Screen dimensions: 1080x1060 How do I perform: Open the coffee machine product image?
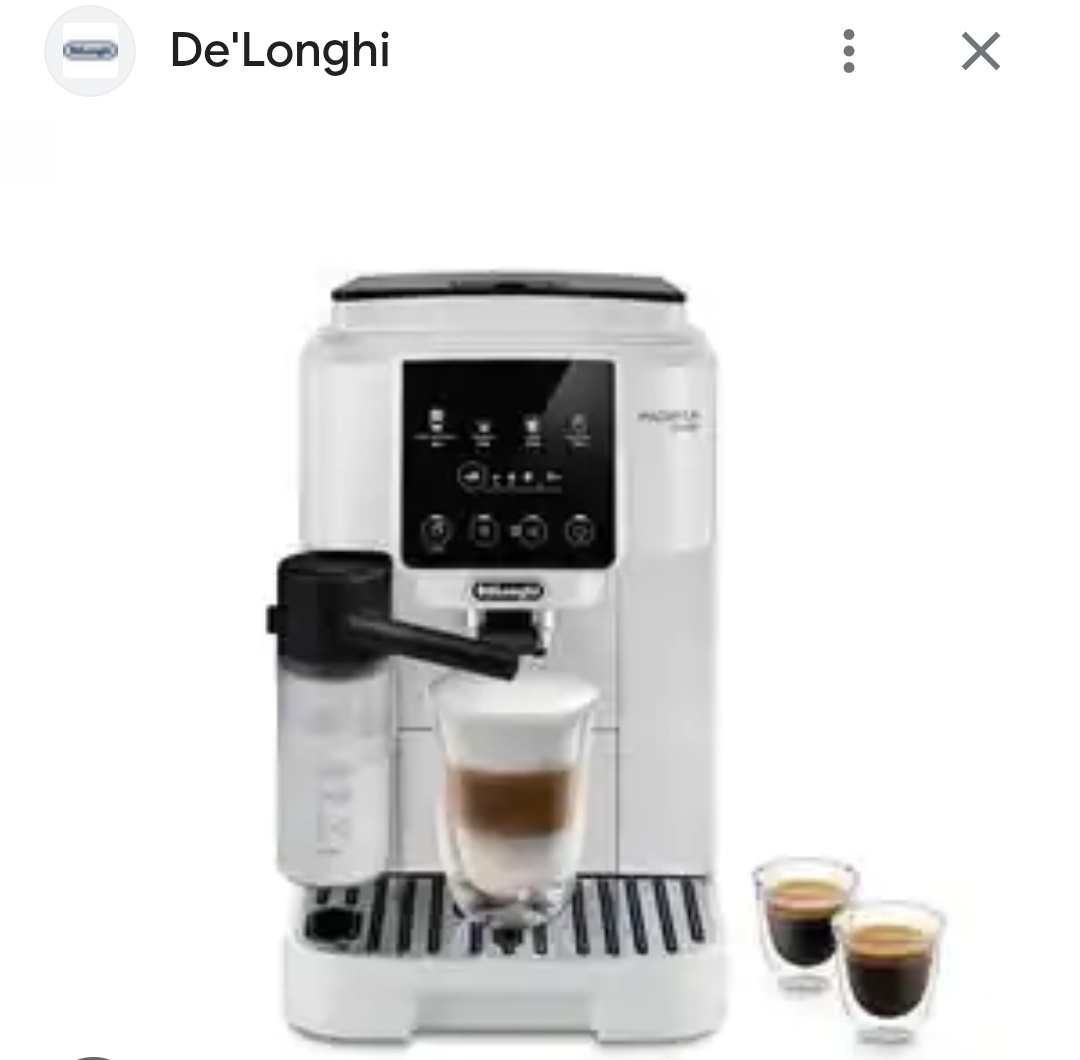540,640
